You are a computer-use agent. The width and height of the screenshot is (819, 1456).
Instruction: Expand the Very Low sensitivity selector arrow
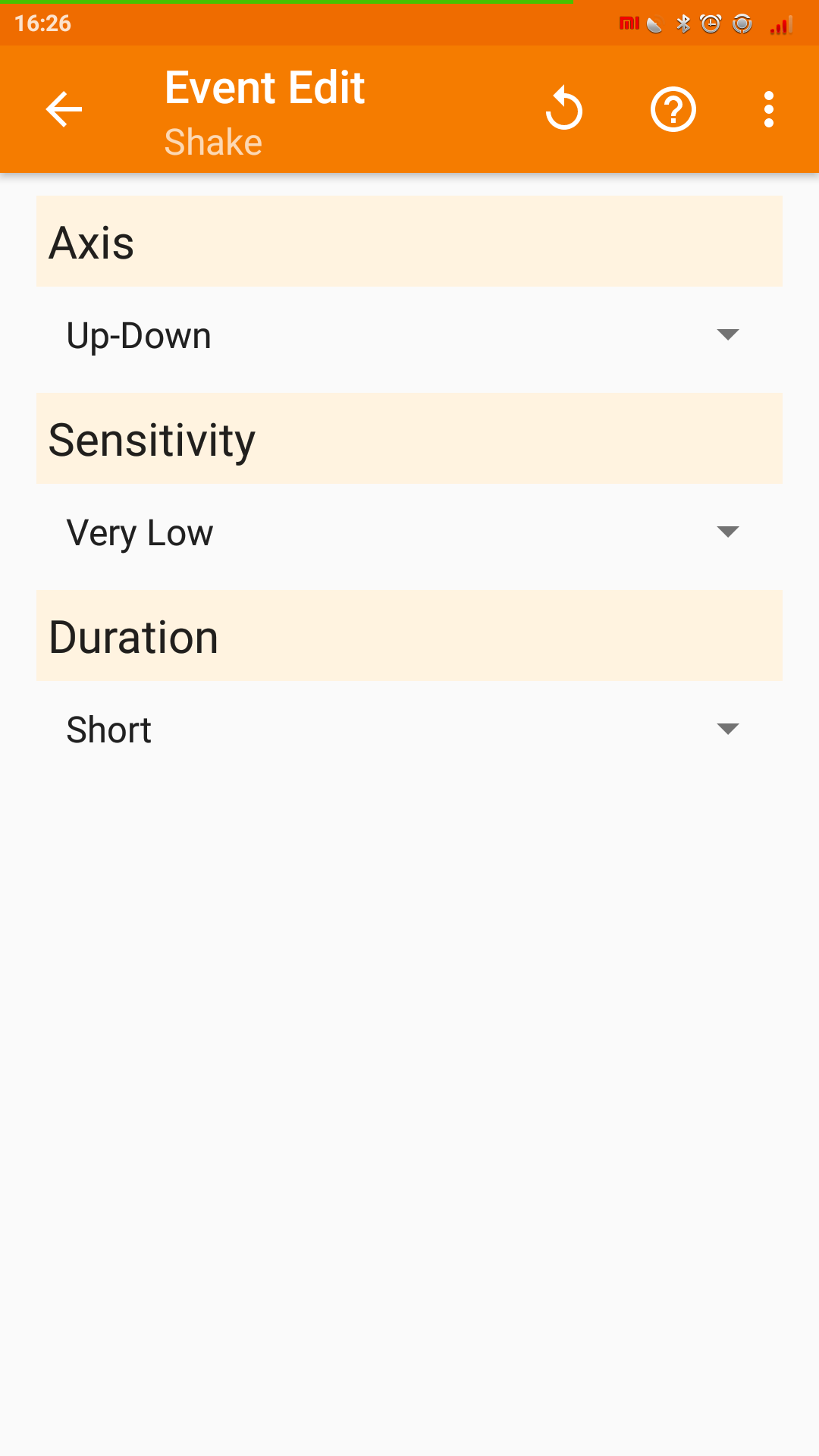[726, 532]
